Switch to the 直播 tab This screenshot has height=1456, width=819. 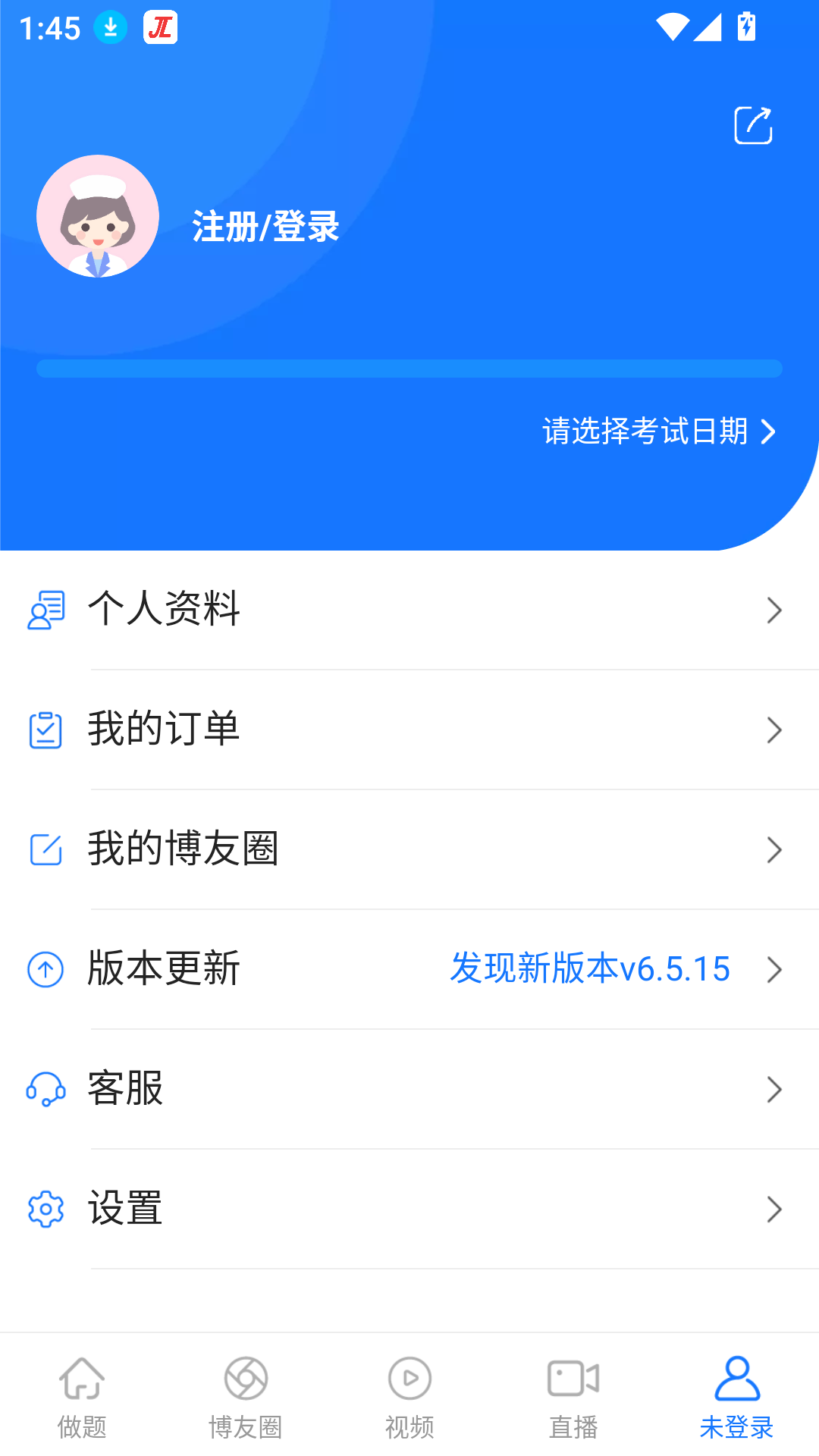tap(573, 1397)
